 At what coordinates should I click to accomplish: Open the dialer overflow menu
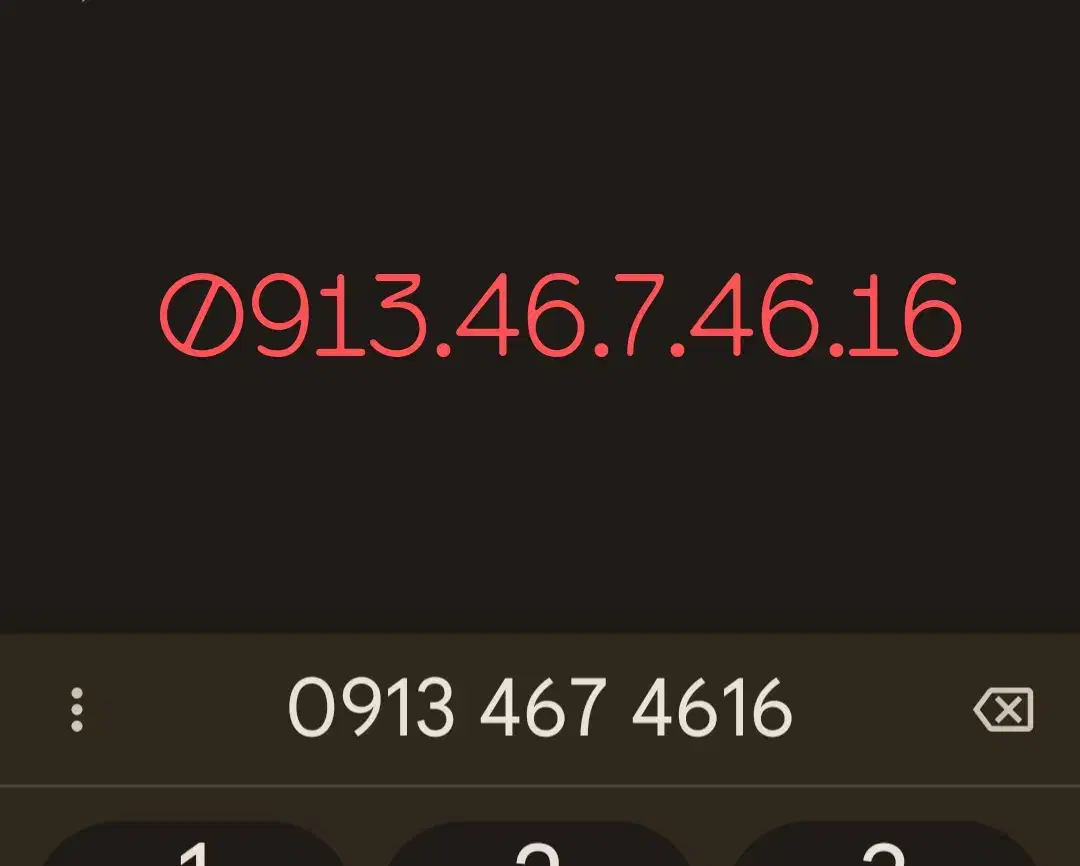tap(77, 709)
